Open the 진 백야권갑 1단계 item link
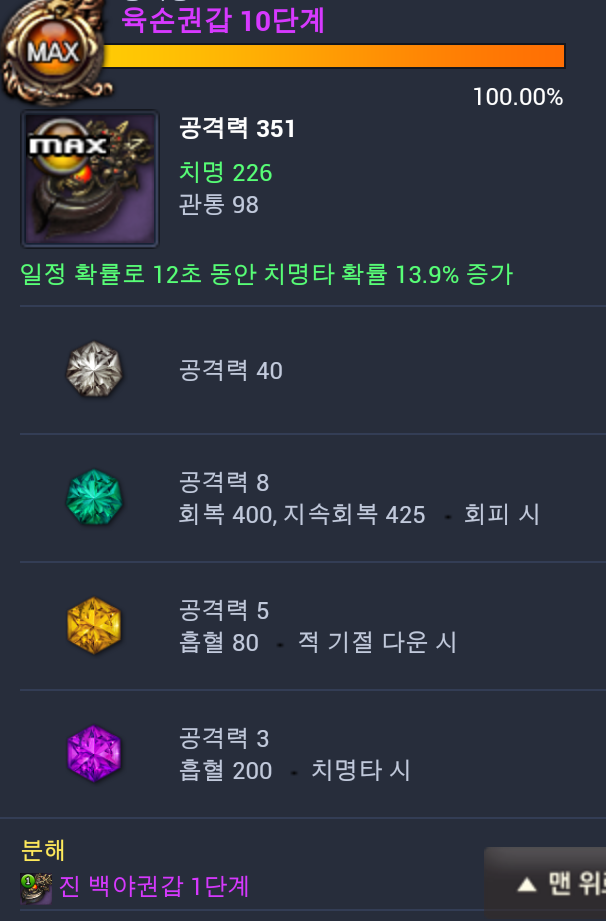The image size is (606, 921). click(153, 886)
